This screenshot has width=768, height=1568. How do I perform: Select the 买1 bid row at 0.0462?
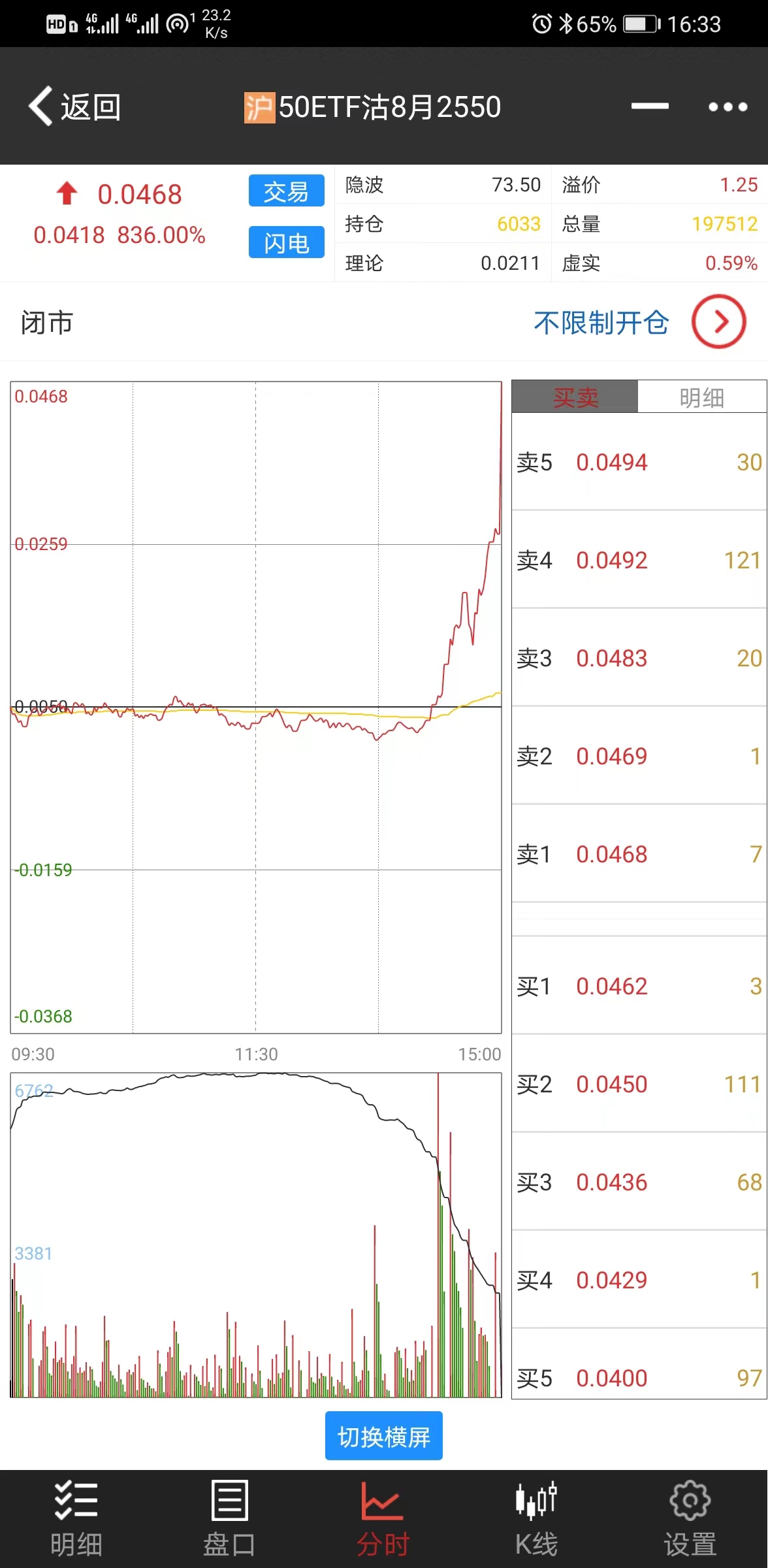tap(639, 986)
